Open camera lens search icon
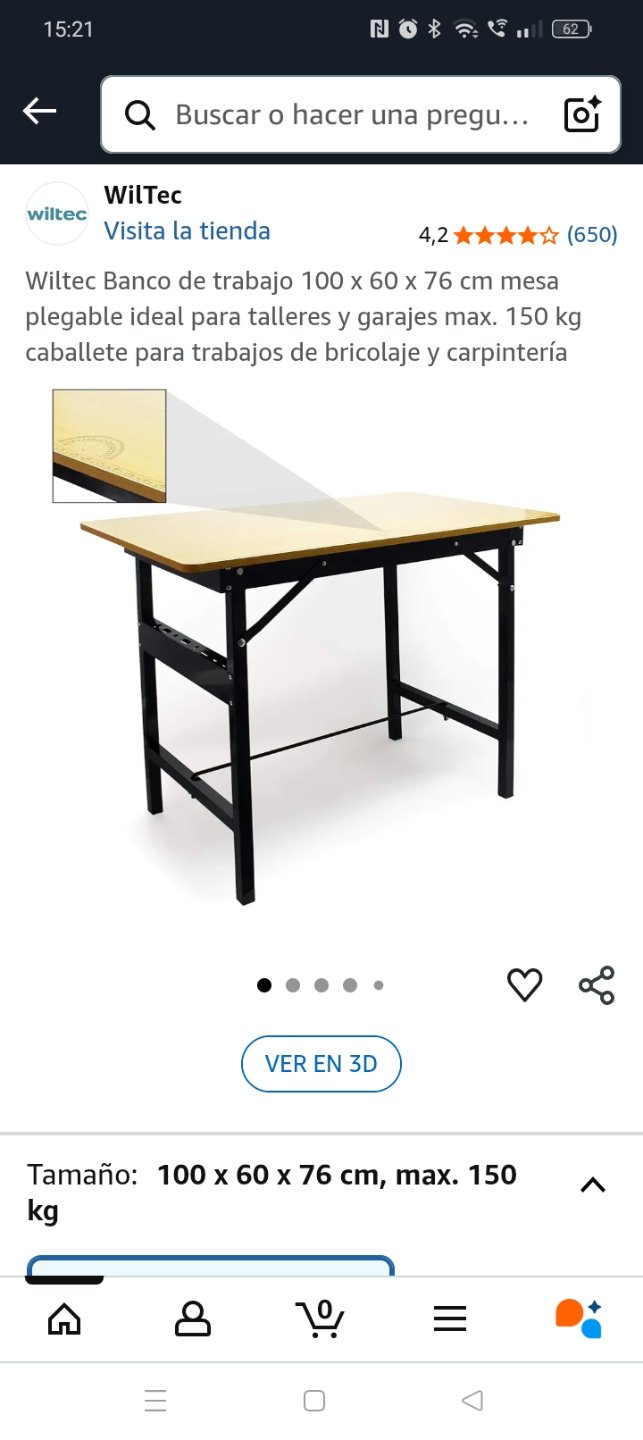This screenshot has width=643, height=1440. tap(582, 115)
